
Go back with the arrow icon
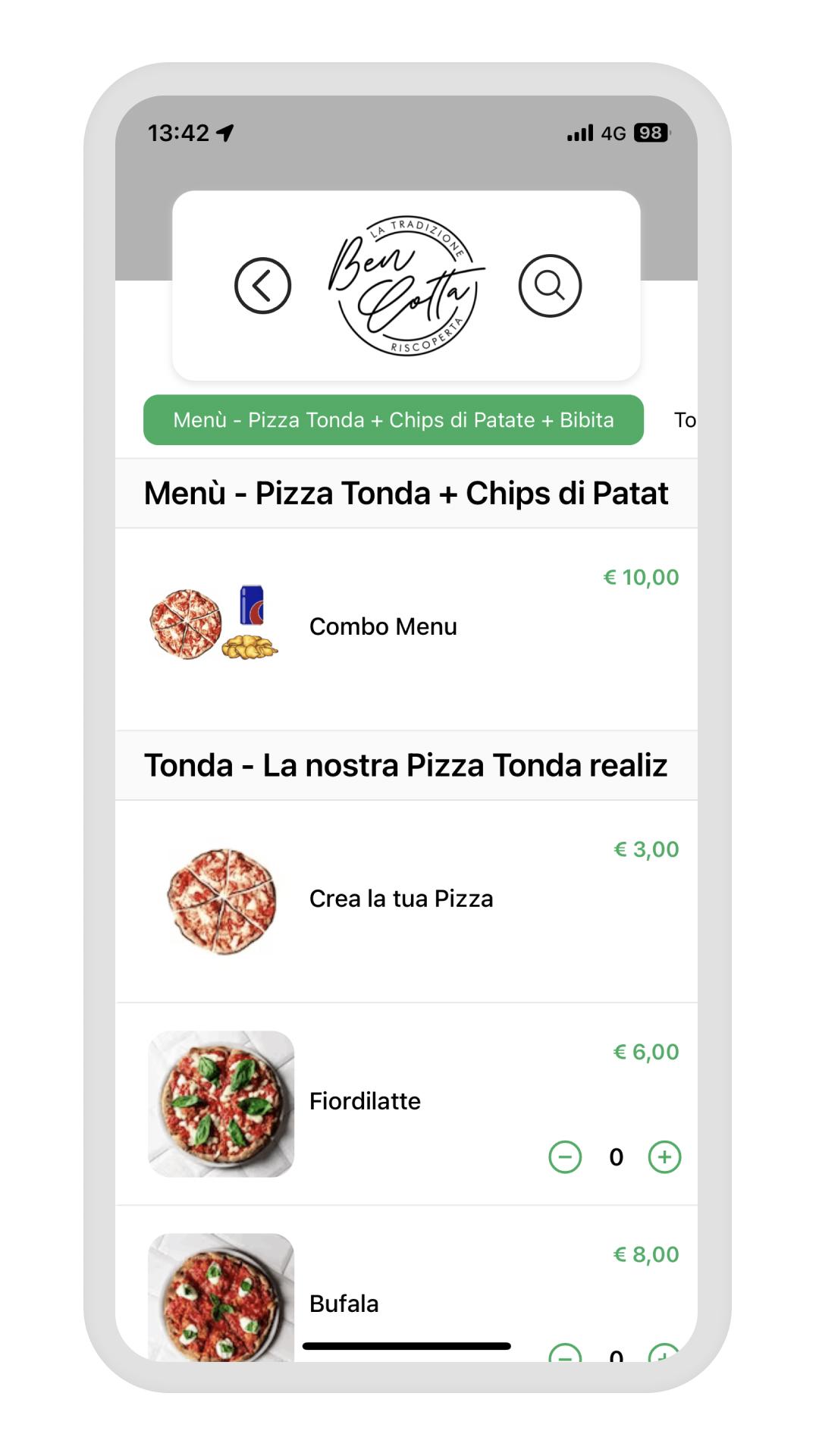click(x=262, y=286)
